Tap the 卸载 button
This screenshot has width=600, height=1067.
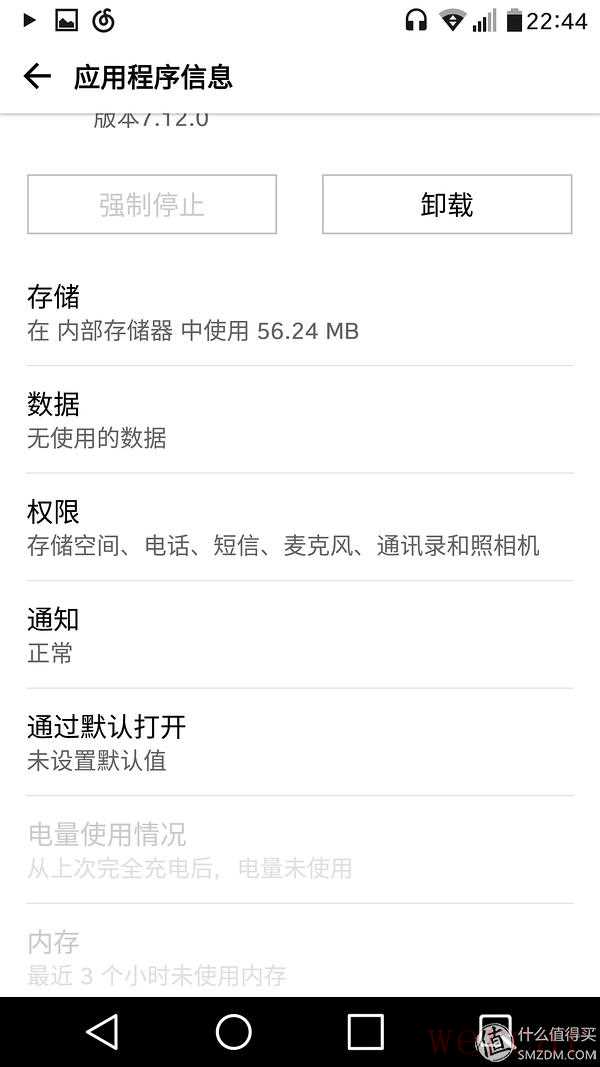[x=446, y=205]
